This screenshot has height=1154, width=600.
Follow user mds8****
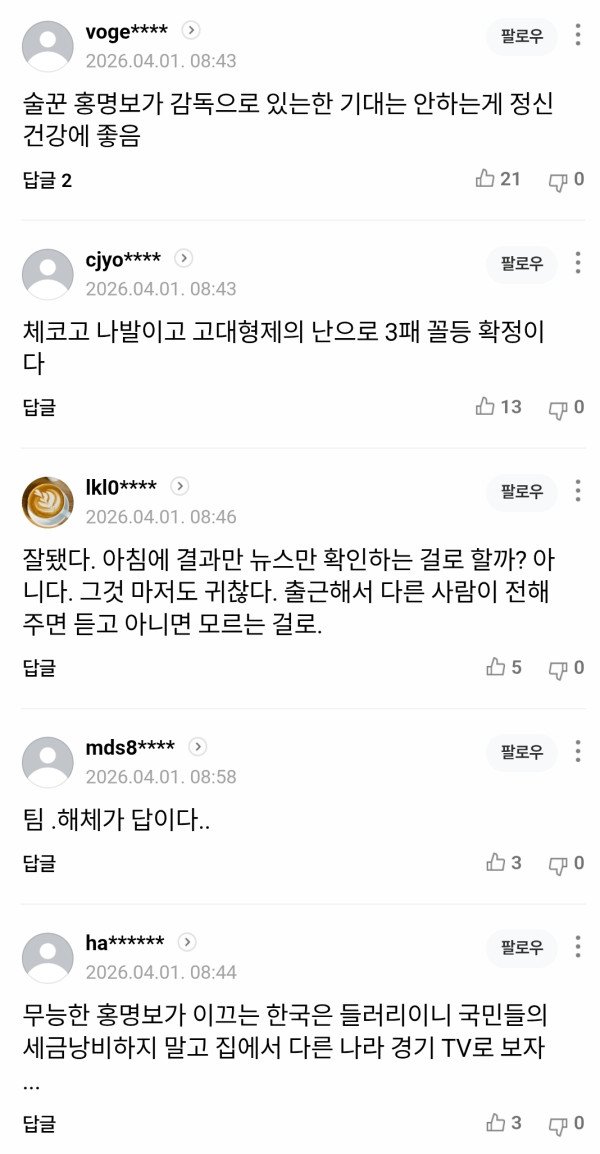click(x=522, y=752)
